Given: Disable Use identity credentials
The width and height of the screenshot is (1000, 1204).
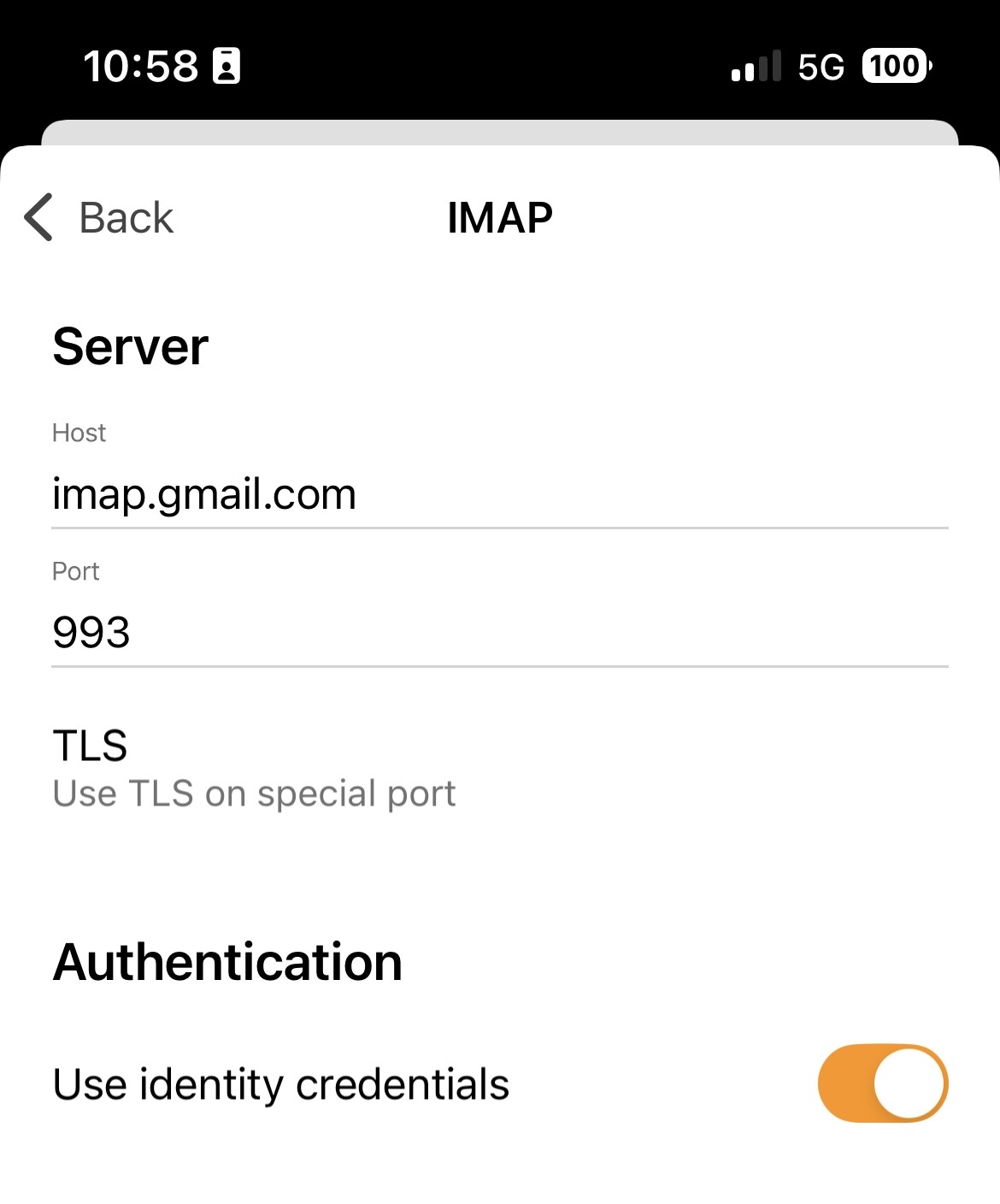Looking at the screenshot, I should point(882,1083).
